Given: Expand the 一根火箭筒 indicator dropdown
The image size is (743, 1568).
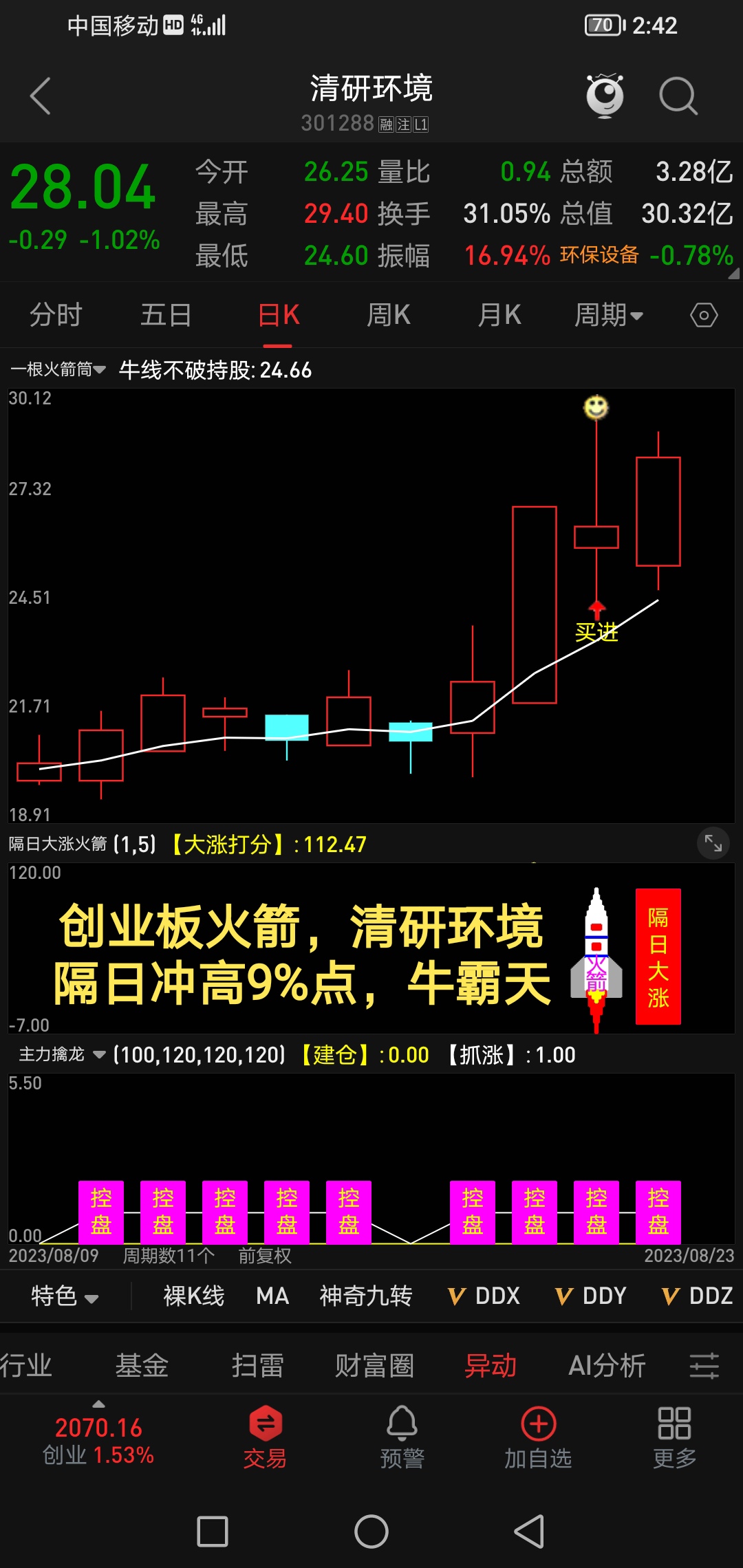Looking at the screenshot, I should [58, 370].
